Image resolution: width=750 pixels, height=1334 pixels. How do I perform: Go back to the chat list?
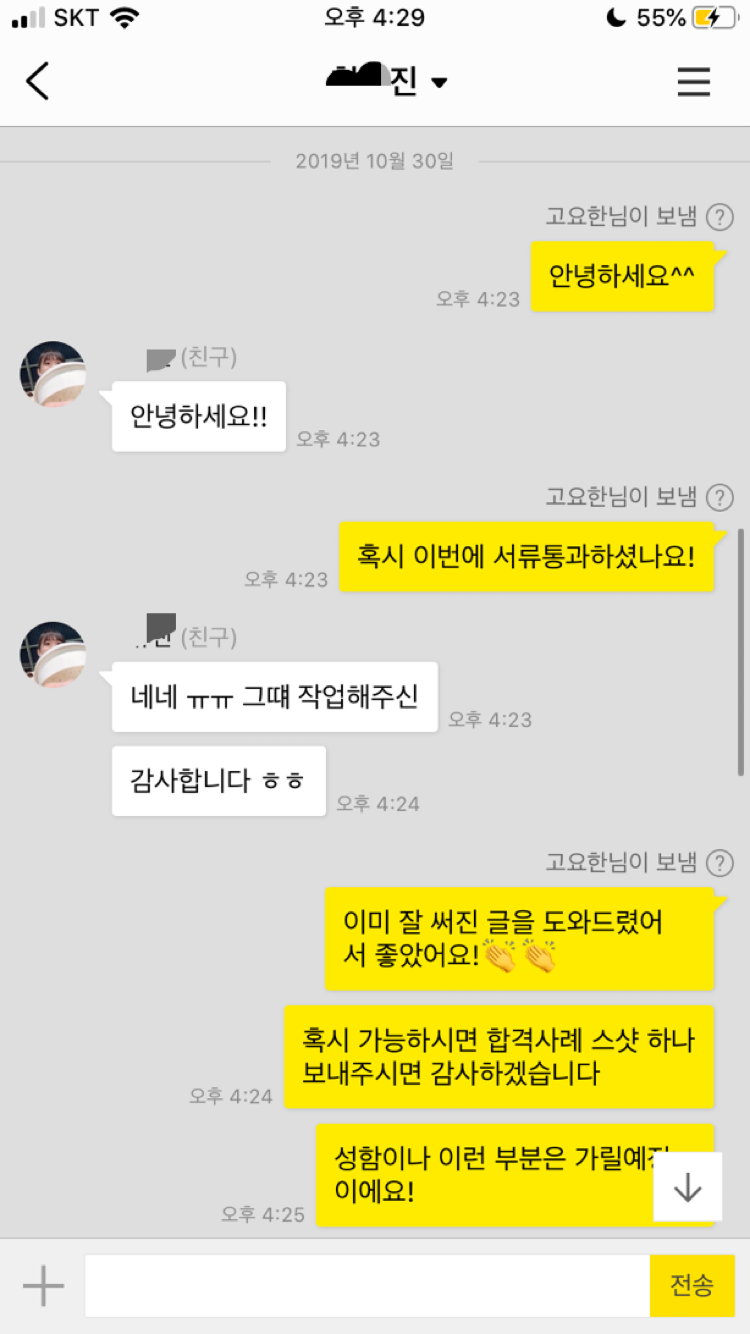pos(37,81)
